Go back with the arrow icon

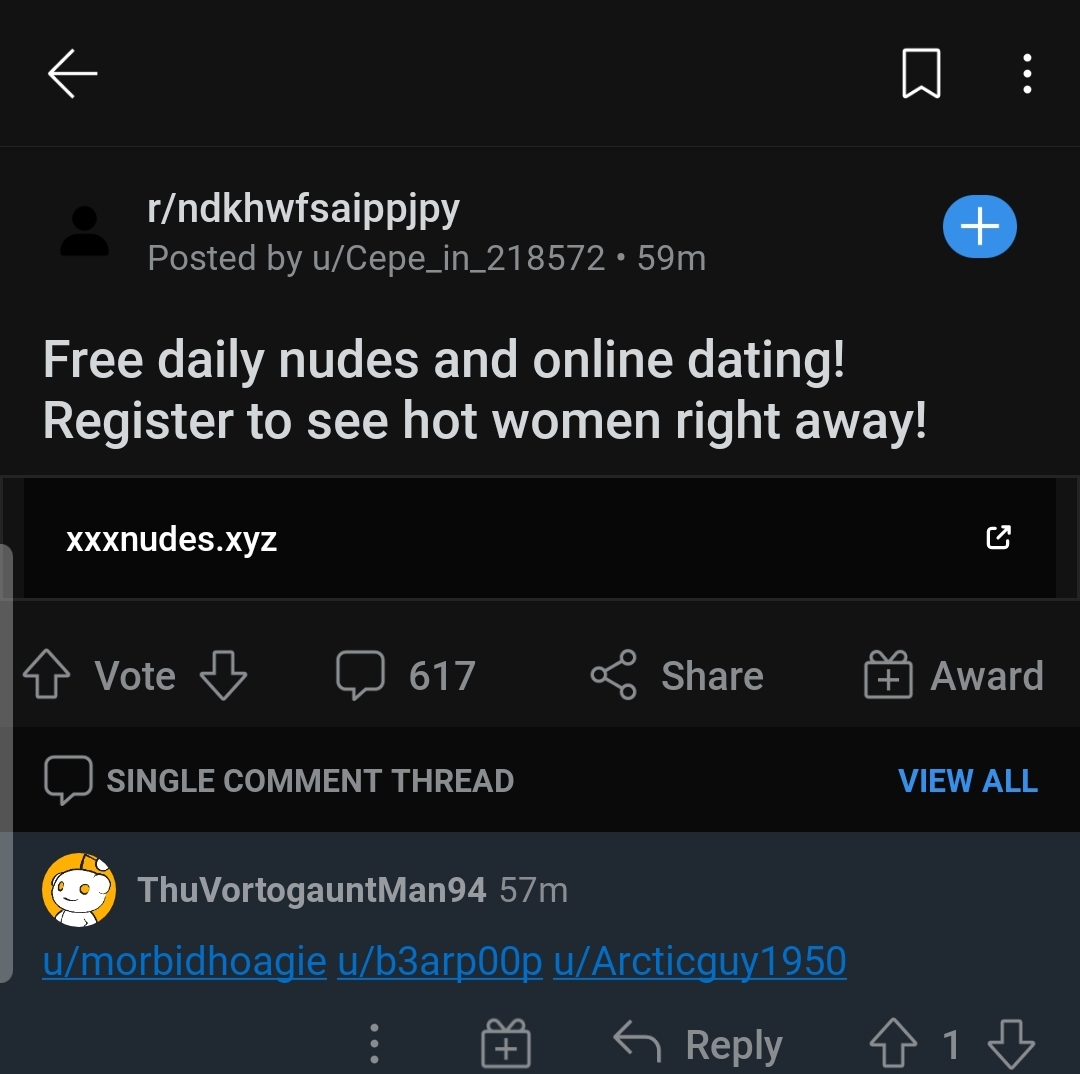pyautogui.click(x=72, y=75)
